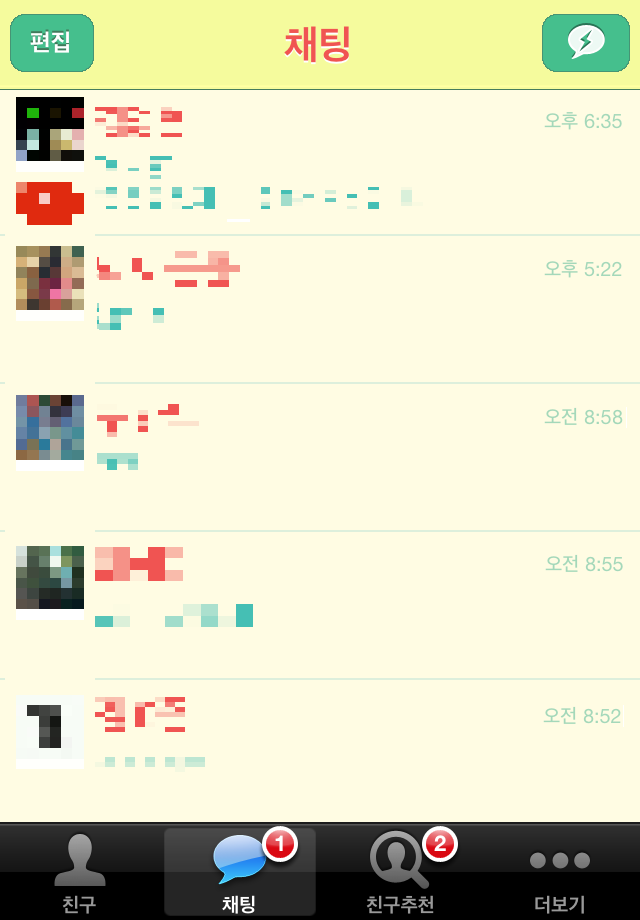
Task: Tap the 편집 edit button
Action: tap(52, 43)
